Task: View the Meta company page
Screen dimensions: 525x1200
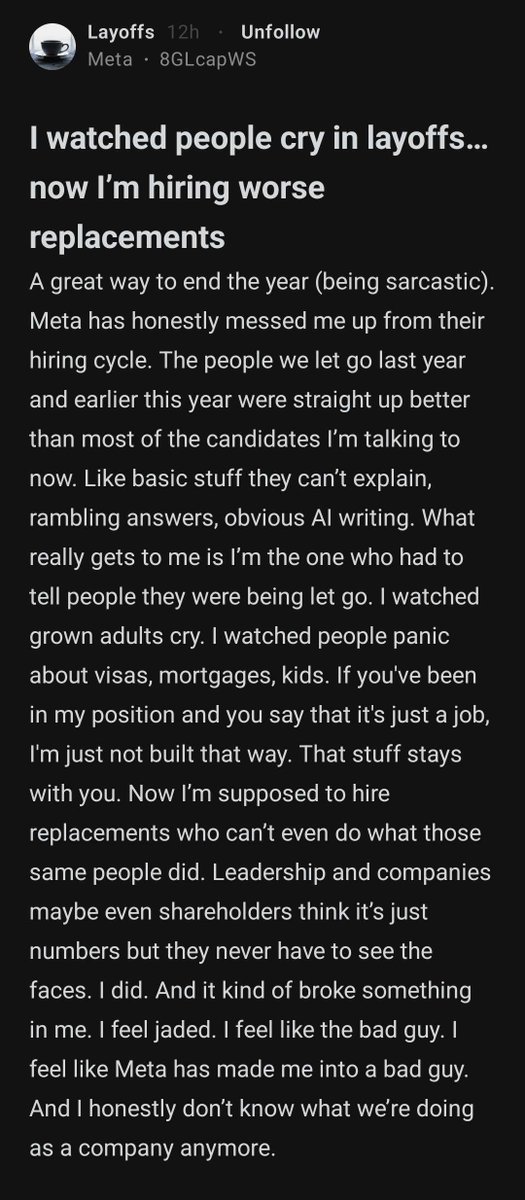Action: pyautogui.click(x=110, y=59)
